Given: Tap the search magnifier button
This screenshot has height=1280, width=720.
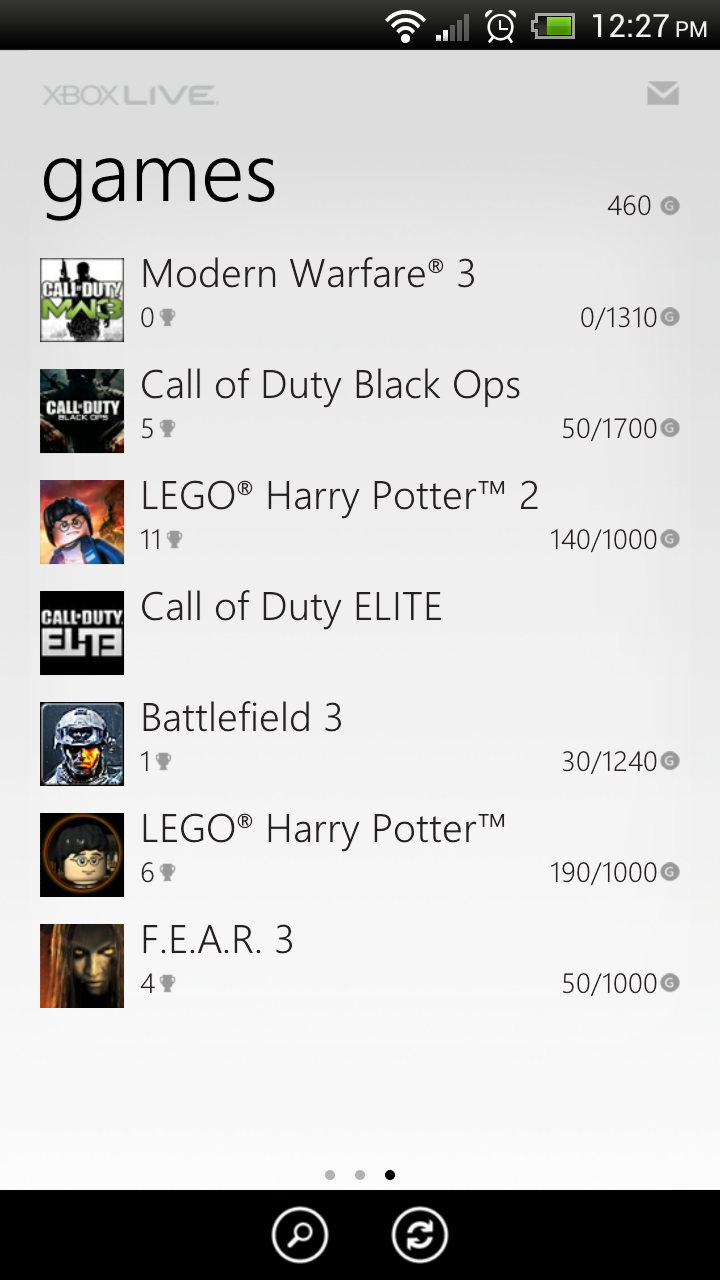Looking at the screenshot, I should (x=300, y=1235).
